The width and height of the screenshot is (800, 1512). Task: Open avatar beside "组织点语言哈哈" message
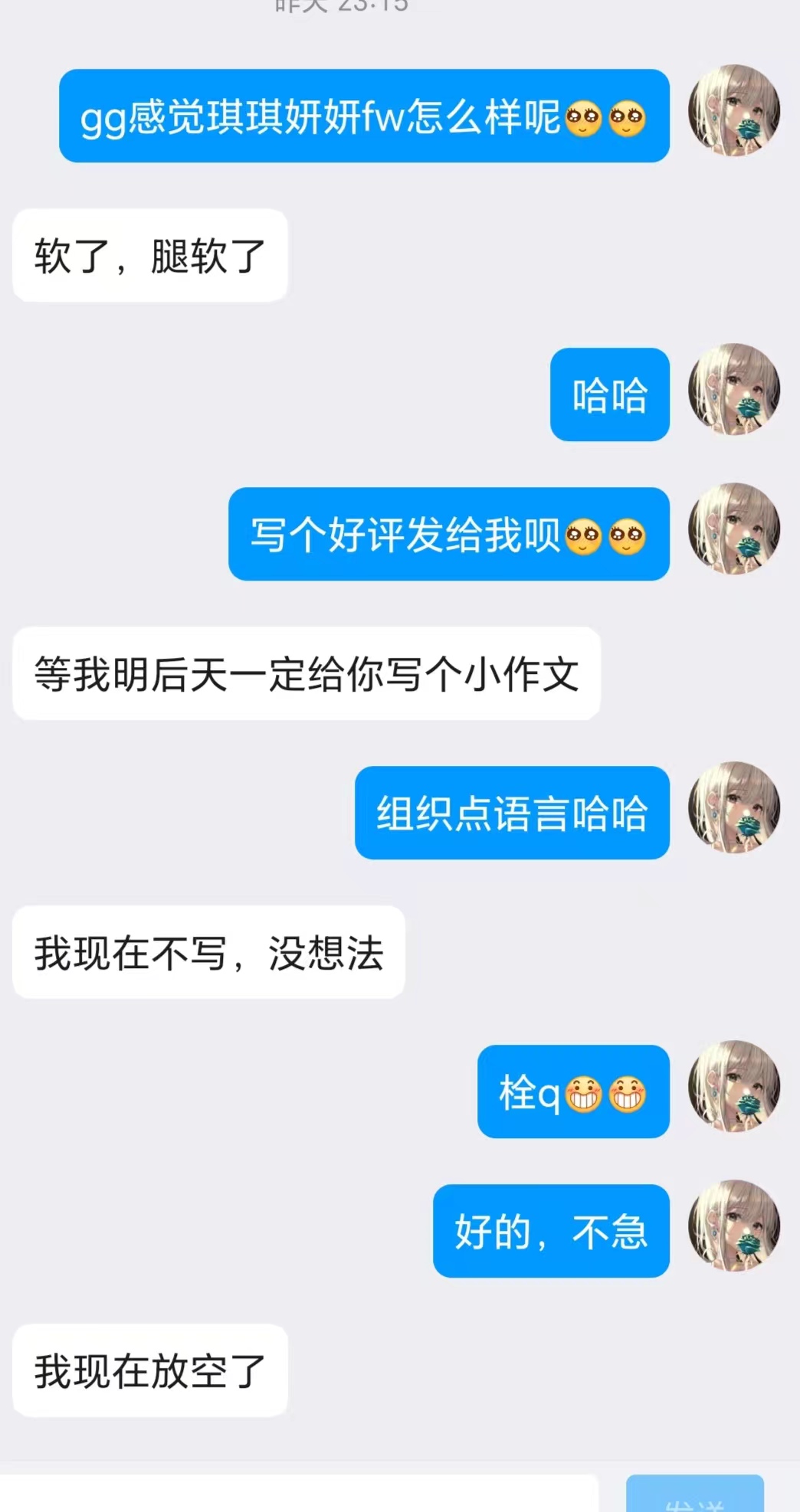733,807
